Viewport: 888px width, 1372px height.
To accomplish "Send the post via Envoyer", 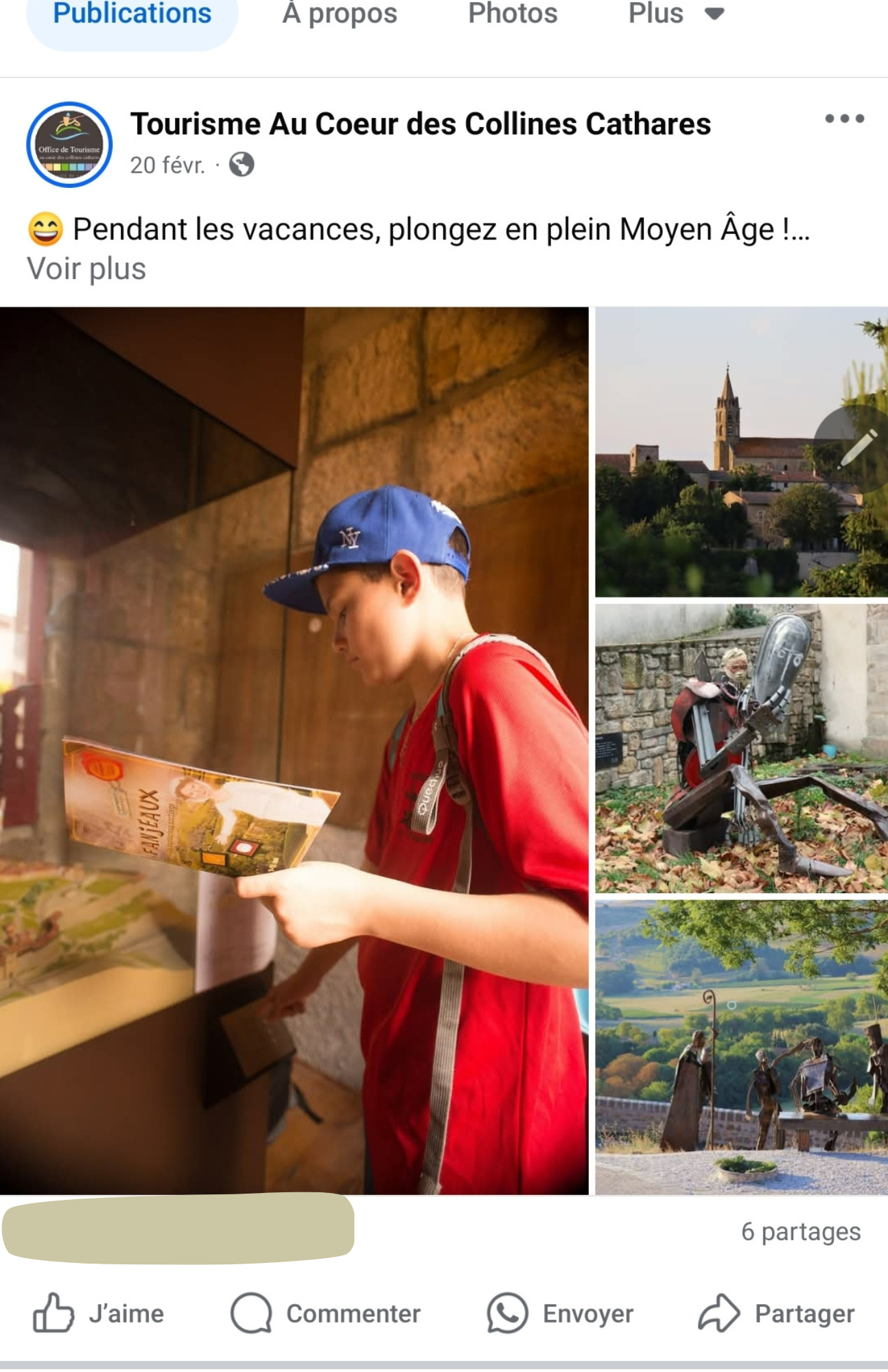I will point(560,1314).
